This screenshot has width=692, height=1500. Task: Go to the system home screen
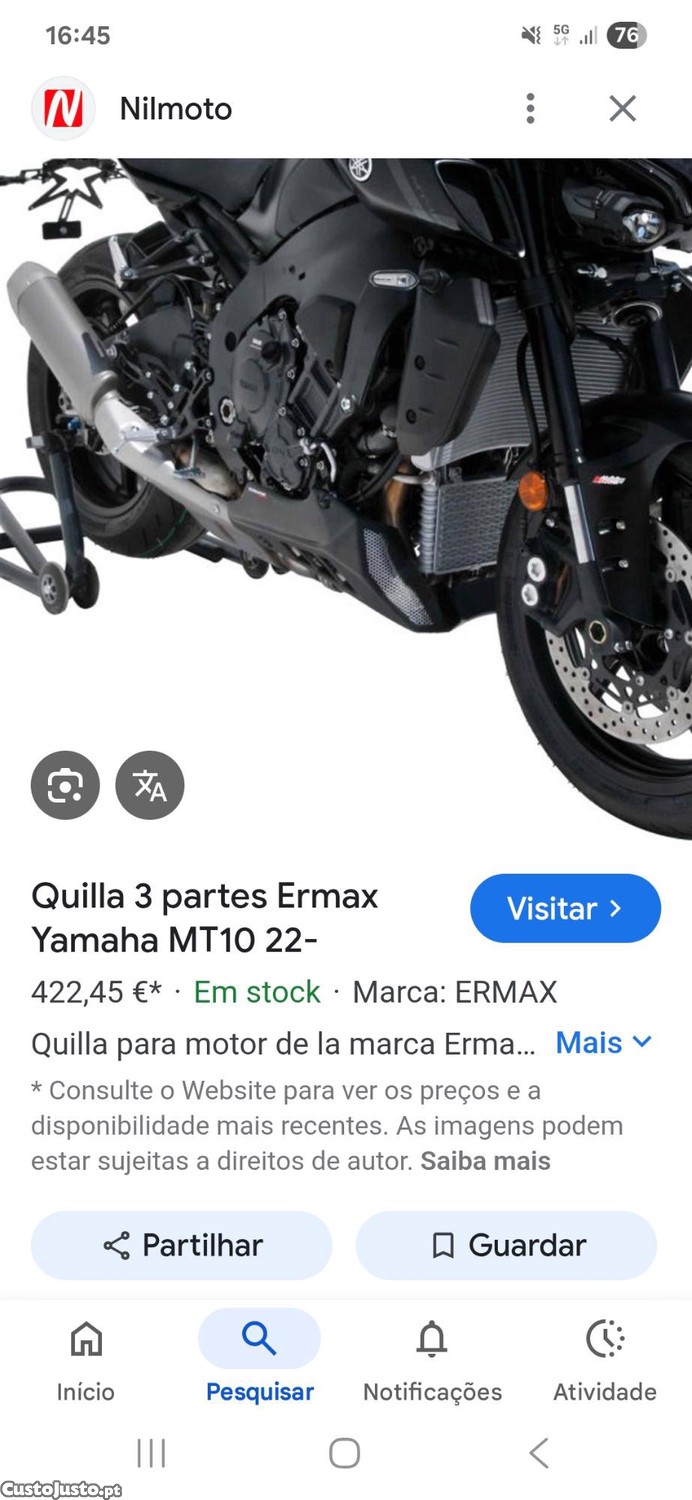point(345,1453)
